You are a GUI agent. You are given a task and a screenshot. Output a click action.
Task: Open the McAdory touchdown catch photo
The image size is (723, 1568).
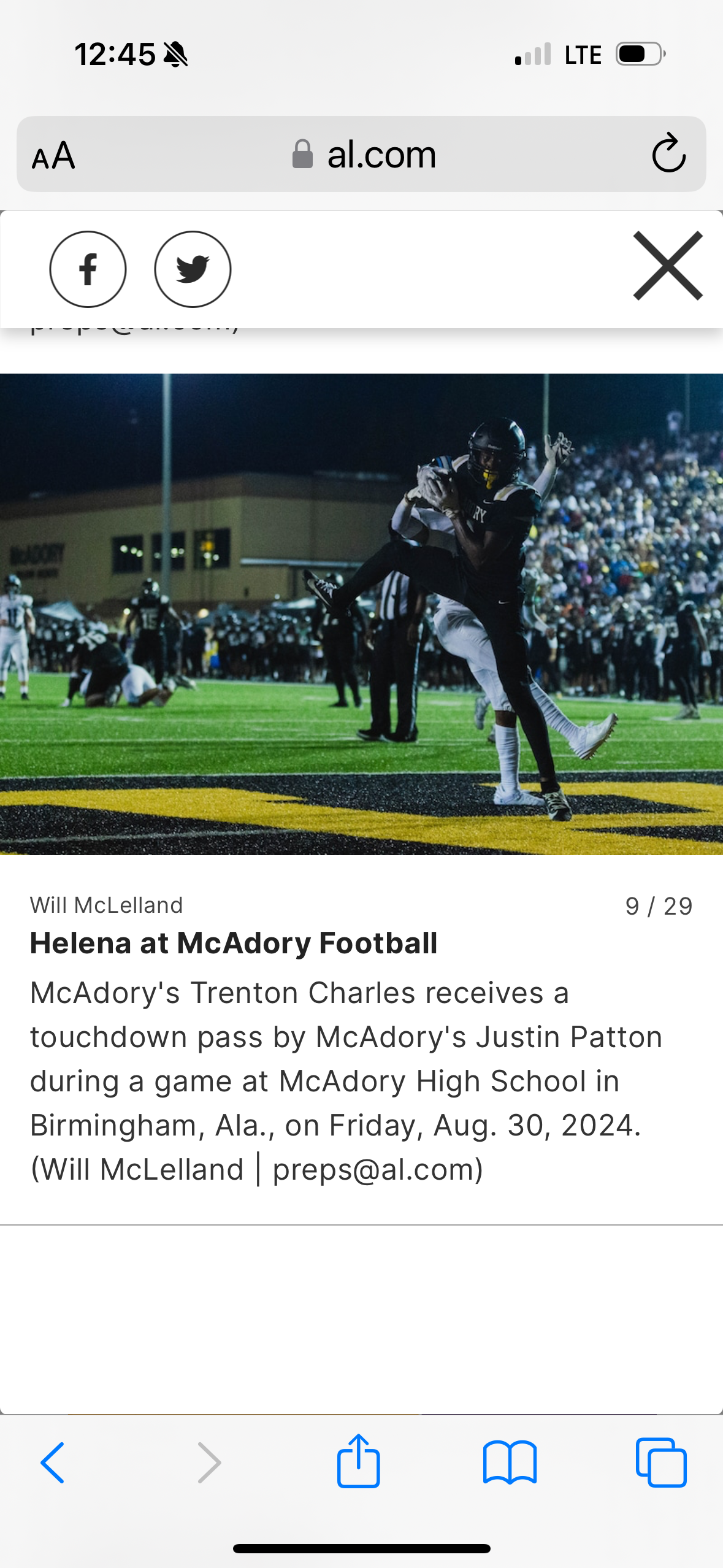click(x=361, y=613)
